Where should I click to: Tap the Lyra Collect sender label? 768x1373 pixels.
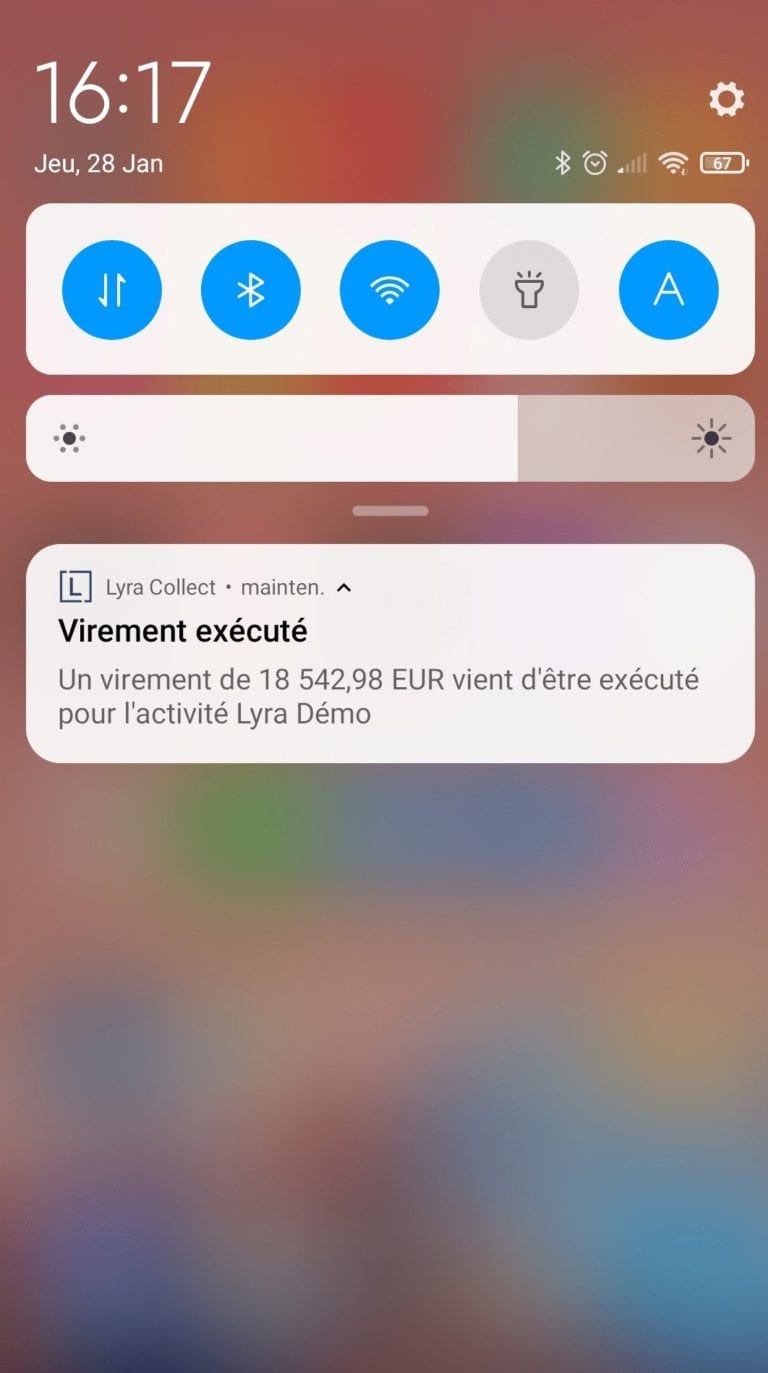(x=160, y=587)
